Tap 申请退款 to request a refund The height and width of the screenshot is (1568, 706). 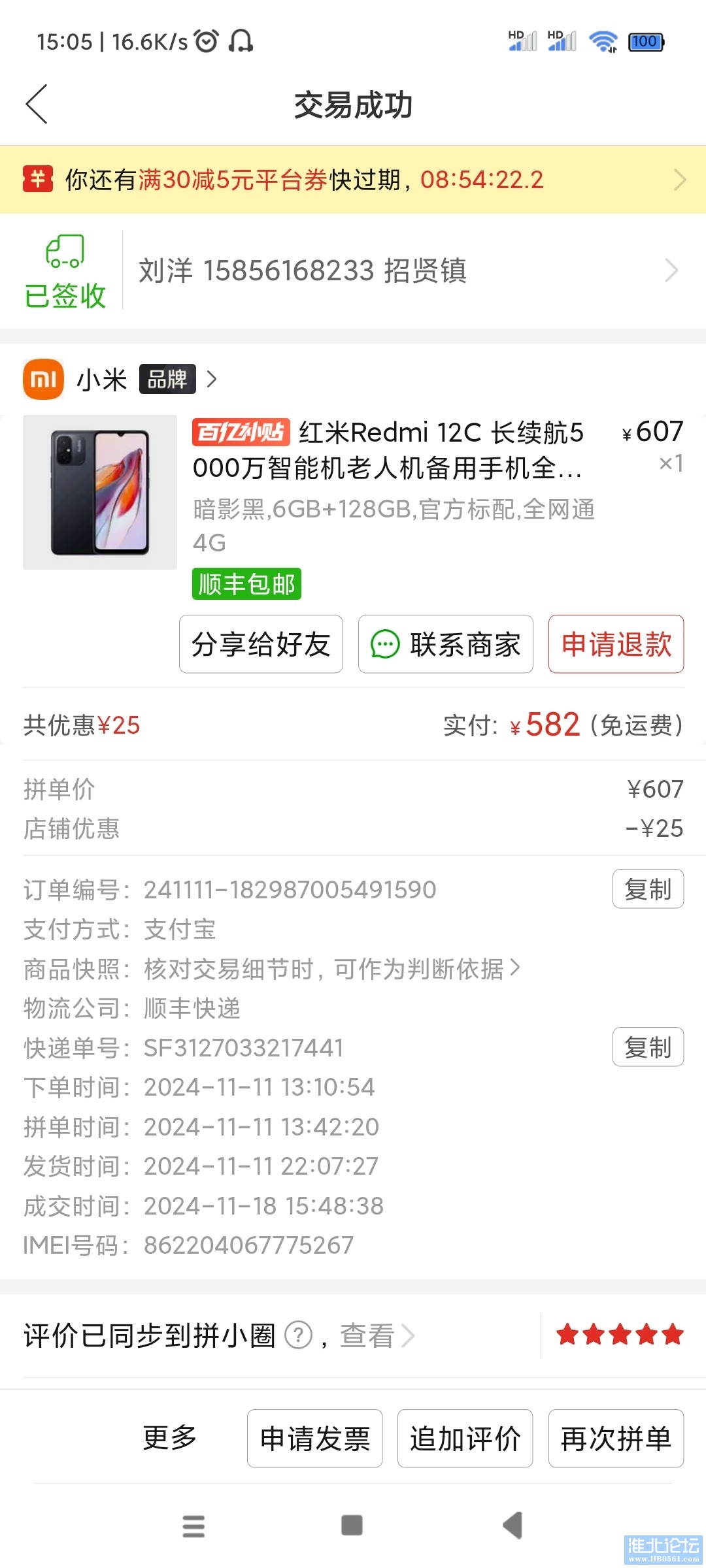pos(616,644)
